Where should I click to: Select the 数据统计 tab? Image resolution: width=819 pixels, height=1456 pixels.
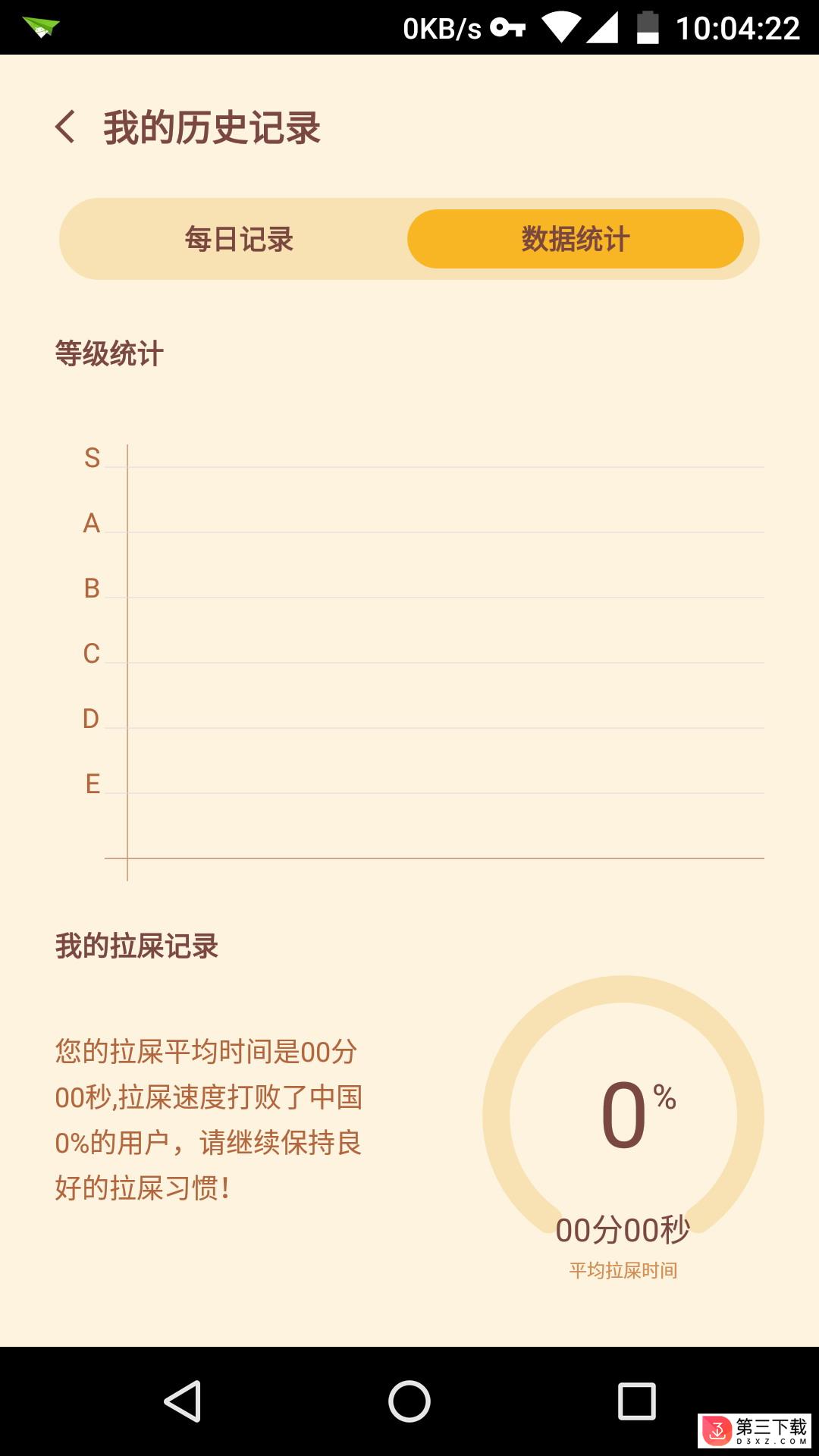pyautogui.click(x=575, y=239)
